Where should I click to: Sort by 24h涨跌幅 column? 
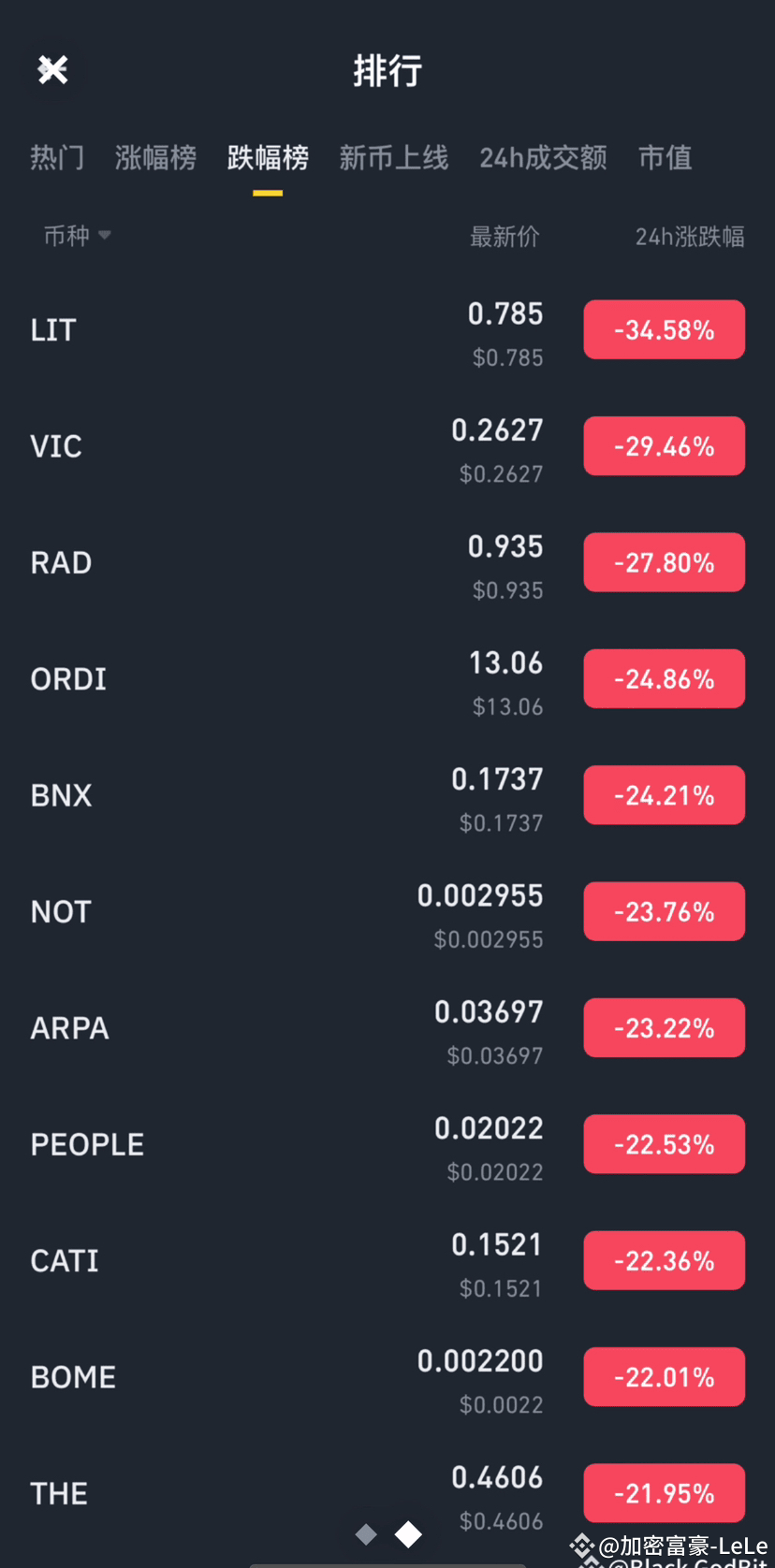click(x=690, y=237)
